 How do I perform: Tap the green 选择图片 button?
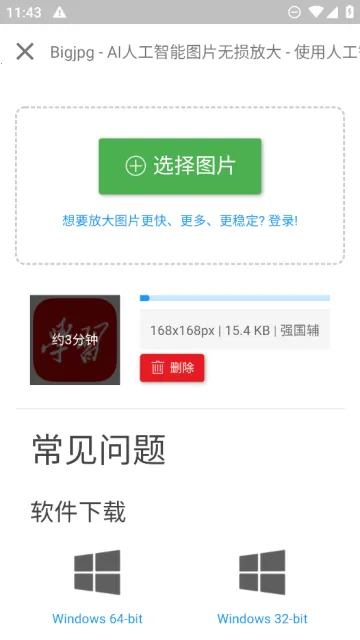click(180, 166)
